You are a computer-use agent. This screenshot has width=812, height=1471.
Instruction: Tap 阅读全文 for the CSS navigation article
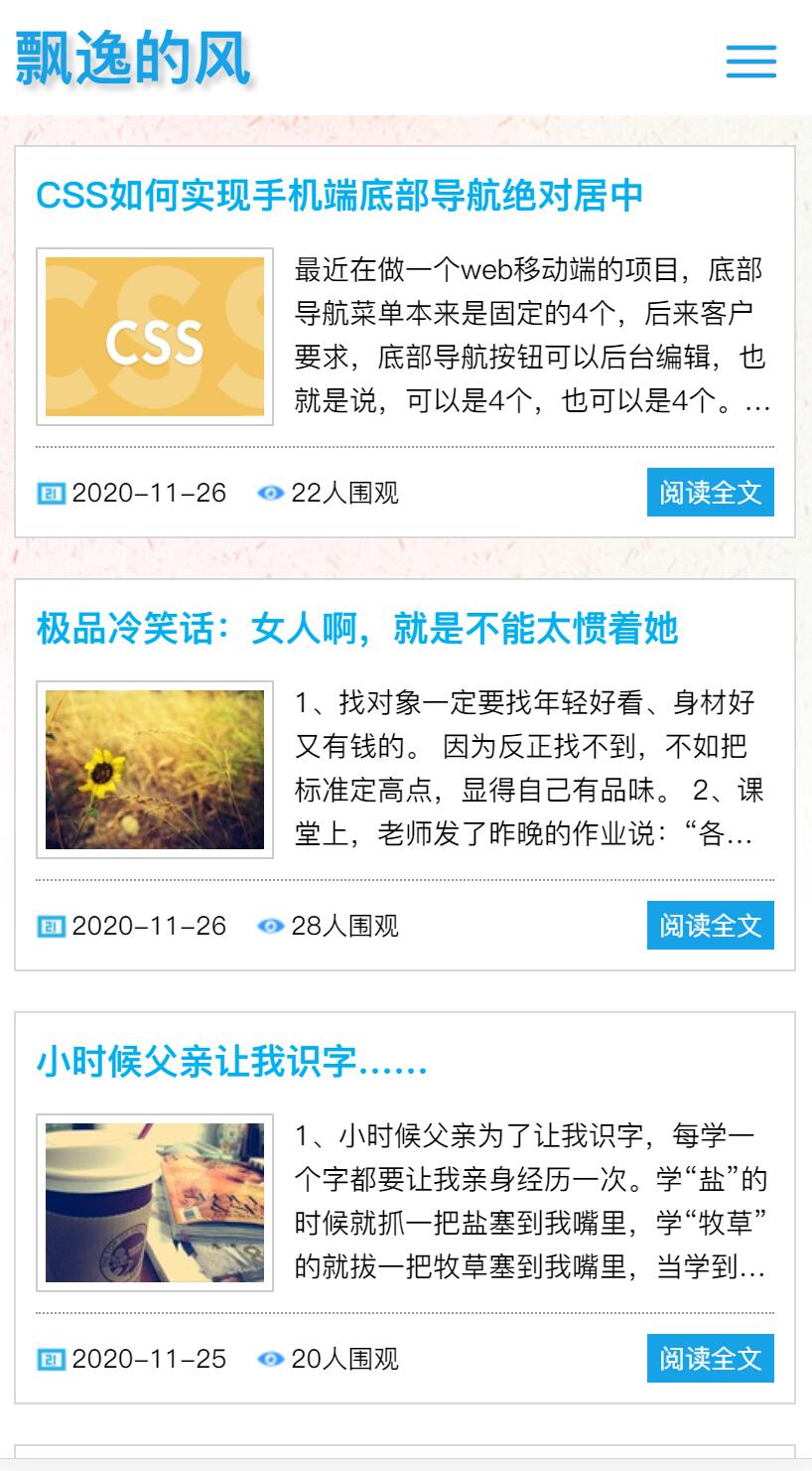pyautogui.click(x=710, y=493)
